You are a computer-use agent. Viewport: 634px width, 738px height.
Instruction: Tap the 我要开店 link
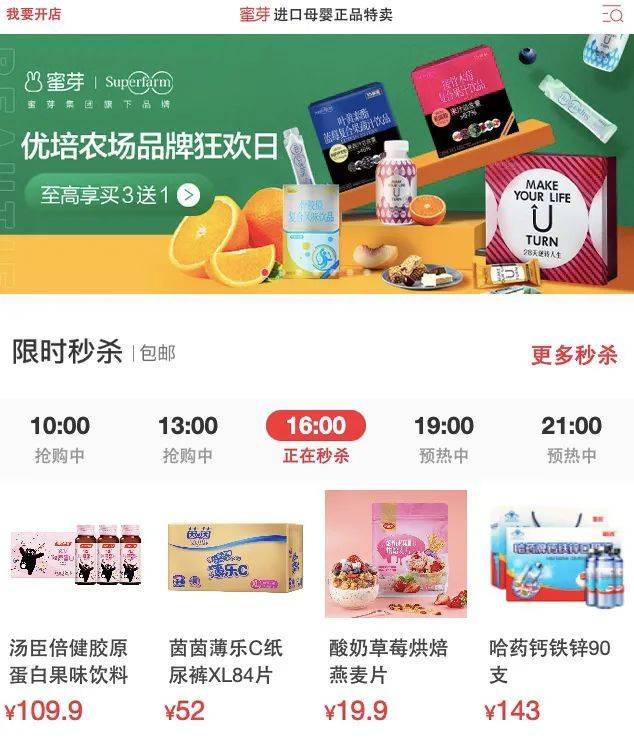point(34,14)
